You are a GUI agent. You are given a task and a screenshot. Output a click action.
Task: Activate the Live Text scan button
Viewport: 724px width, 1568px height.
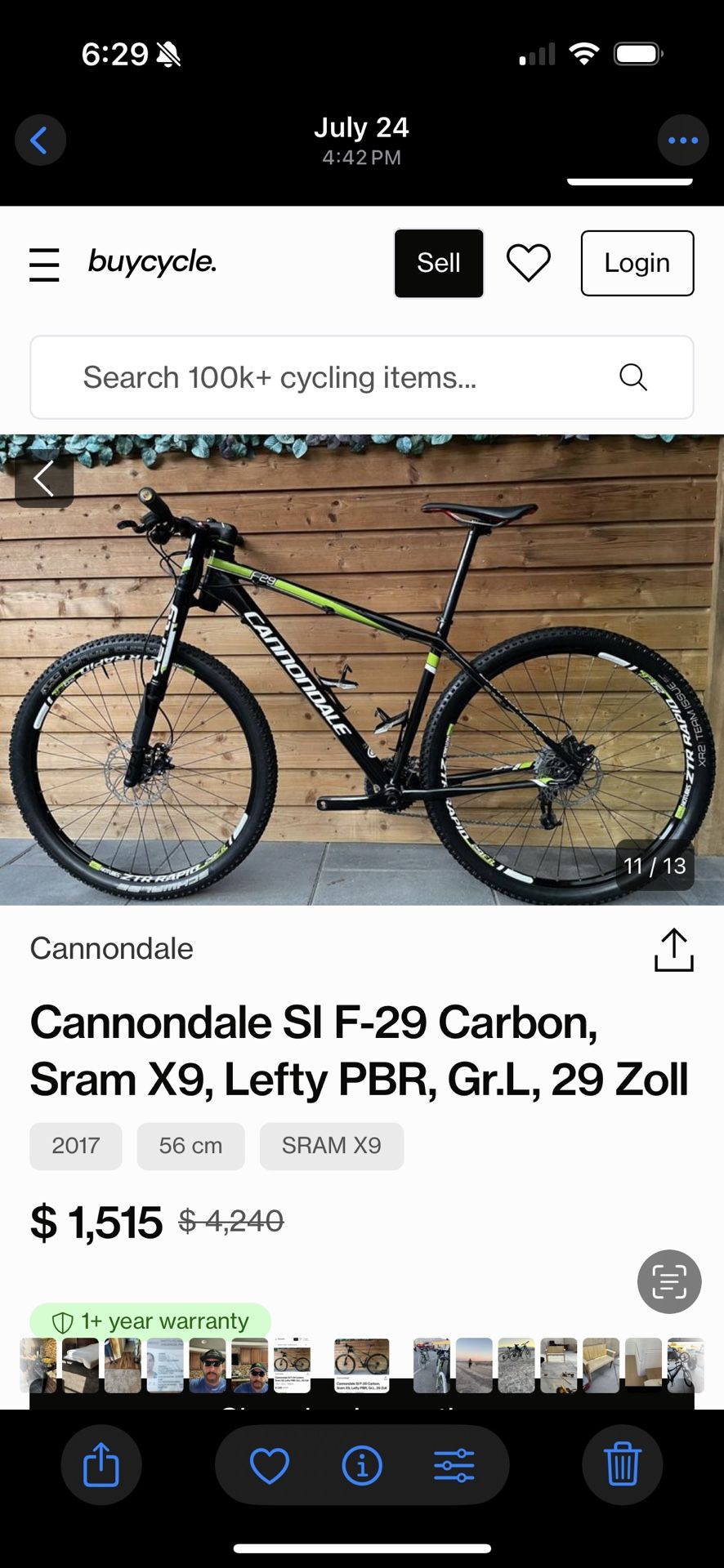click(668, 1281)
